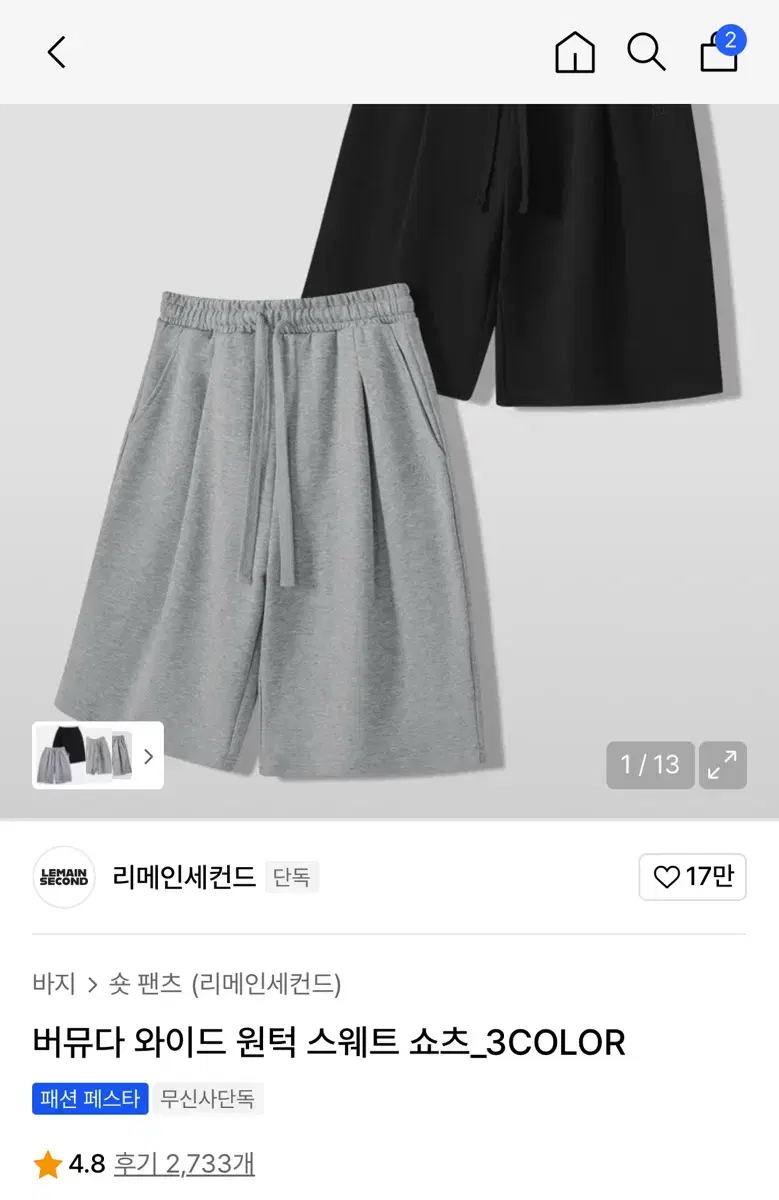Image resolution: width=779 pixels, height=1200 pixels.
Task: Select the 무신사단독 label
Action: pyautogui.click(x=207, y=1099)
